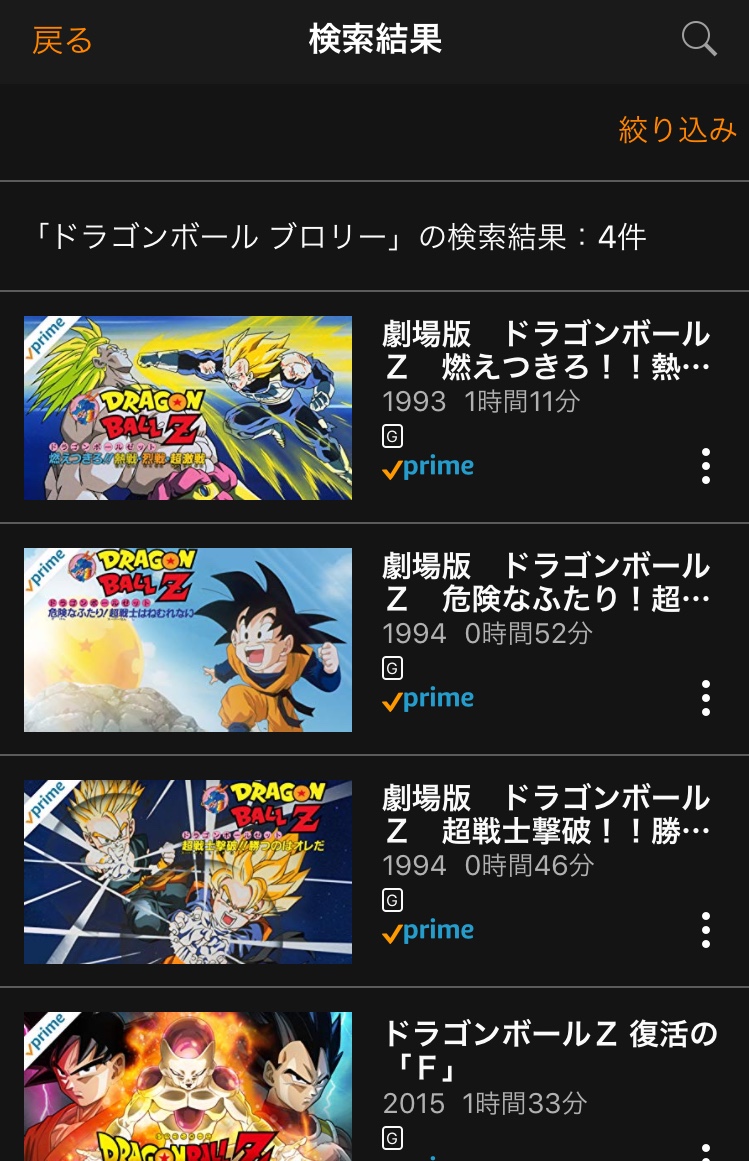The height and width of the screenshot is (1161, 749).
Task: Open the search magnifier icon
Action: pyautogui.click(x=699, y=40)
